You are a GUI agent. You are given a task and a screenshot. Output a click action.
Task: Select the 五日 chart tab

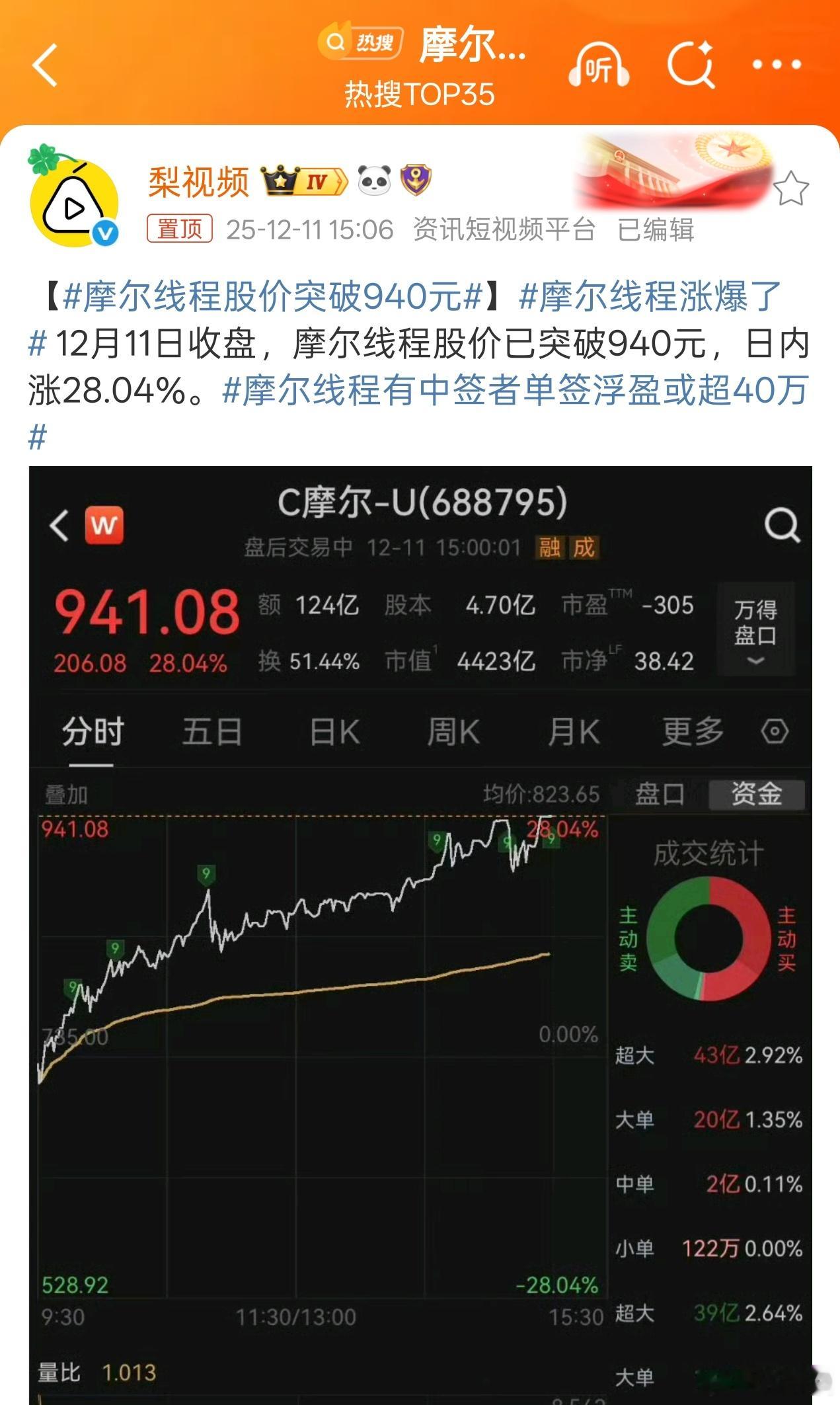[x=211, y=731]
